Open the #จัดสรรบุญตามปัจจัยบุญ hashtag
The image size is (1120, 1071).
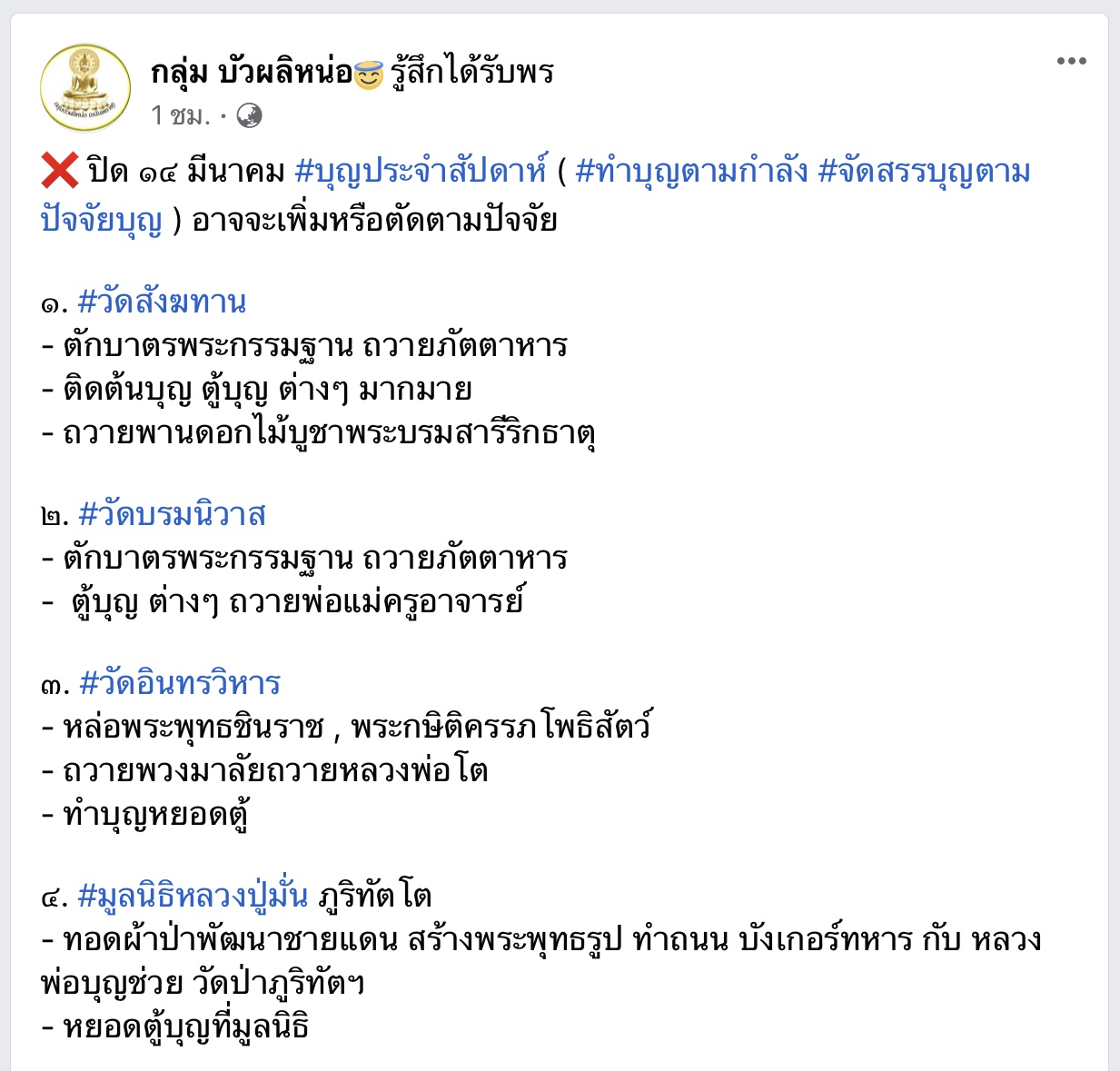pyautogui.click(x=924, y=171)
